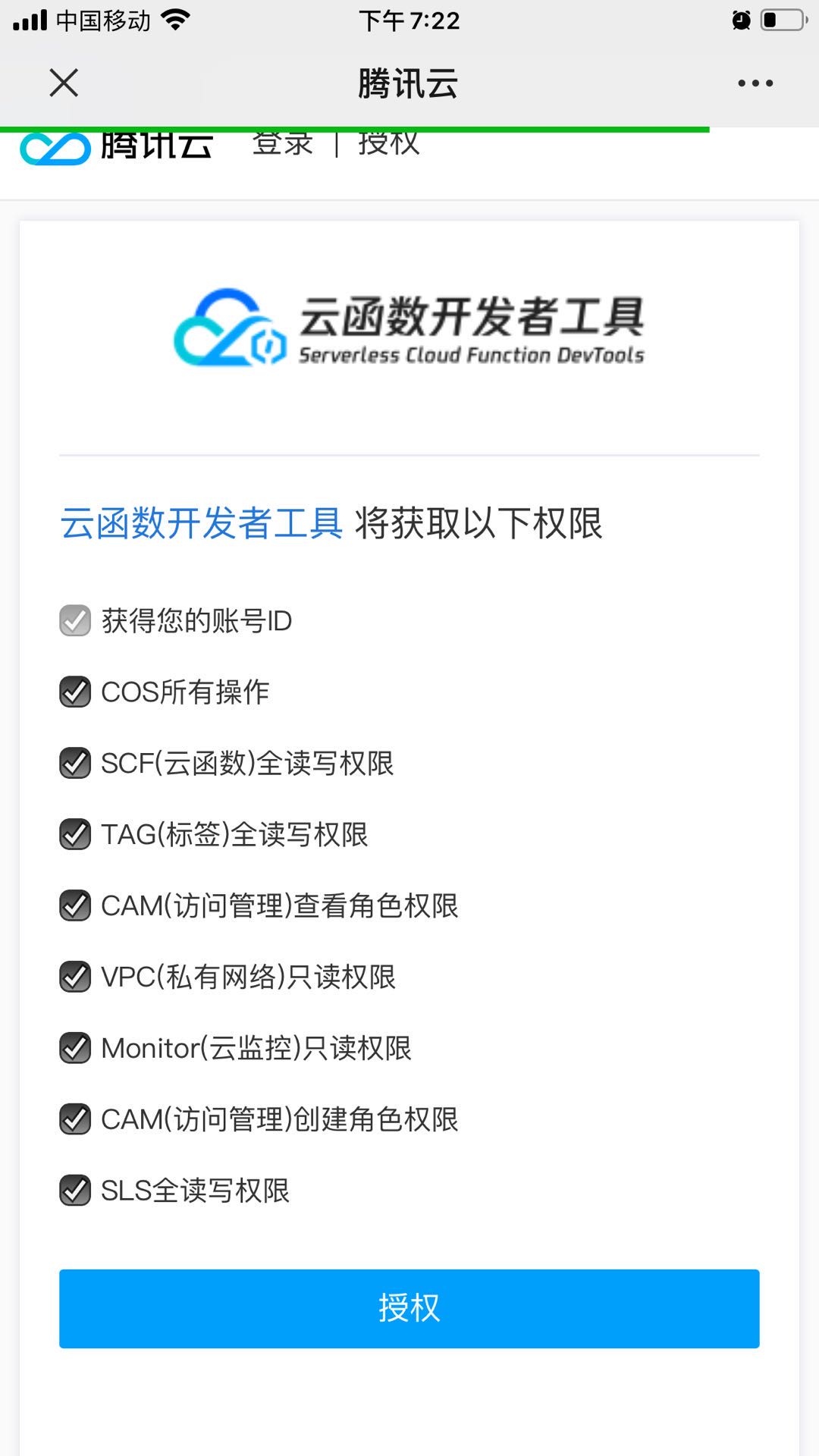Uncheck the SLS全读写权限 permission
This screenshot has width=819, height=1456.
click(74, 1190)
